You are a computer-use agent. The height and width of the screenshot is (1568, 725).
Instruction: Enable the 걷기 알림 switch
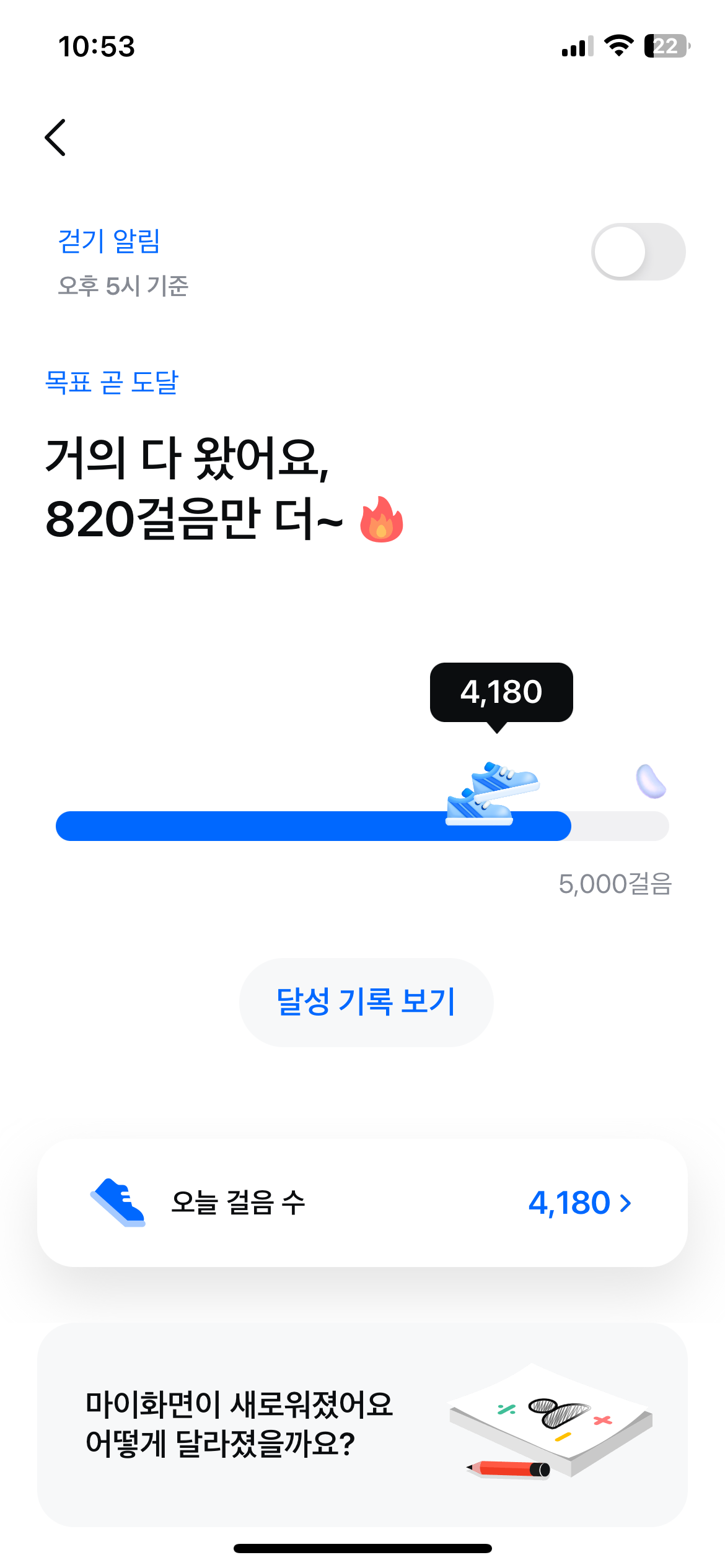point(638,252)
